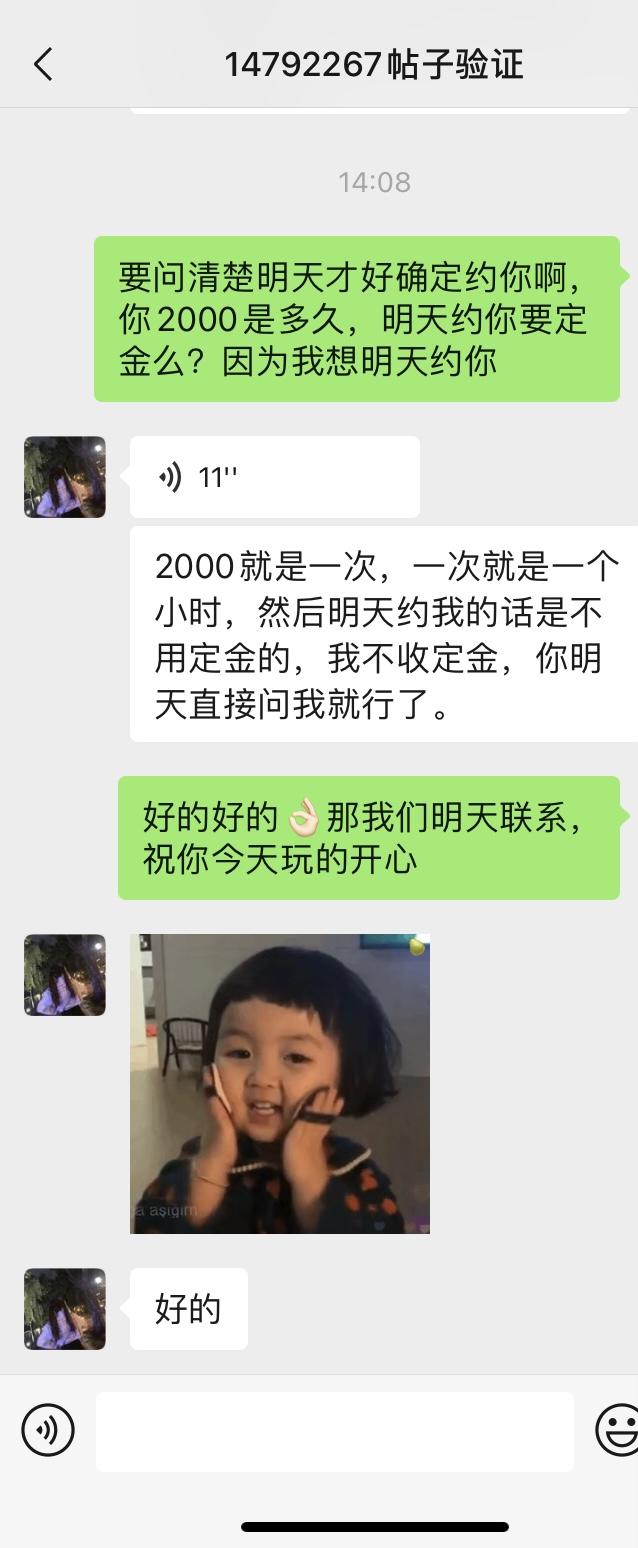638x1548 pixels.
Task: Switch to voice input mode
Action: click(47, 1430)
